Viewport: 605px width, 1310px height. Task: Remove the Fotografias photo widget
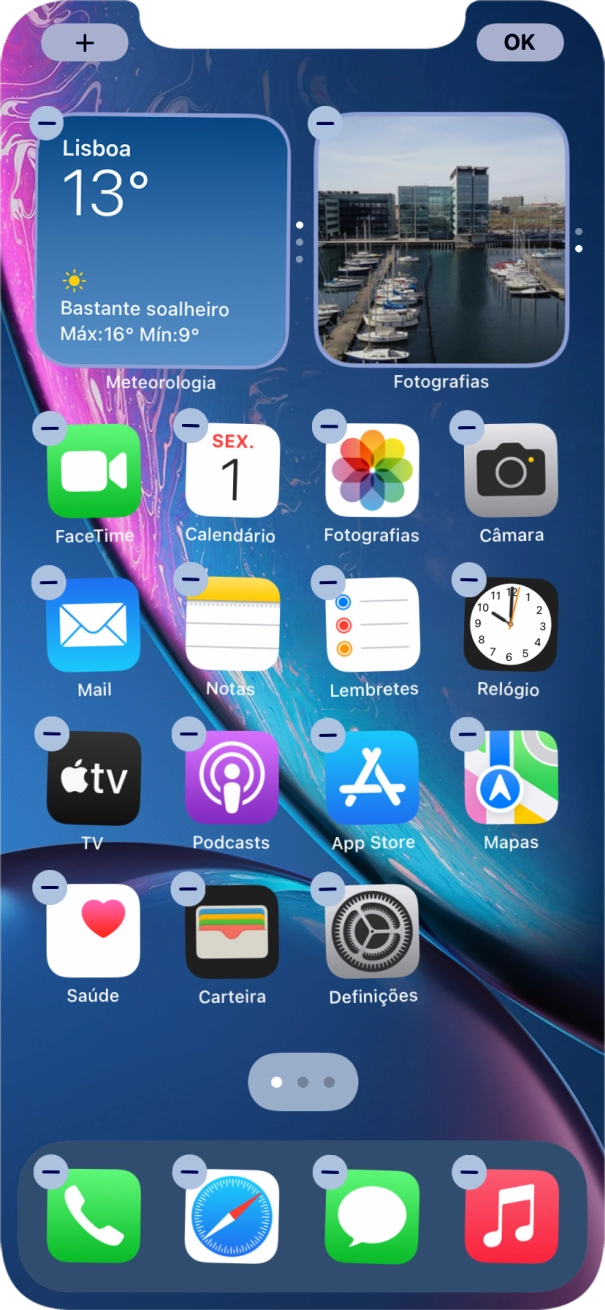pyautogui.click(x=324, y=123)
